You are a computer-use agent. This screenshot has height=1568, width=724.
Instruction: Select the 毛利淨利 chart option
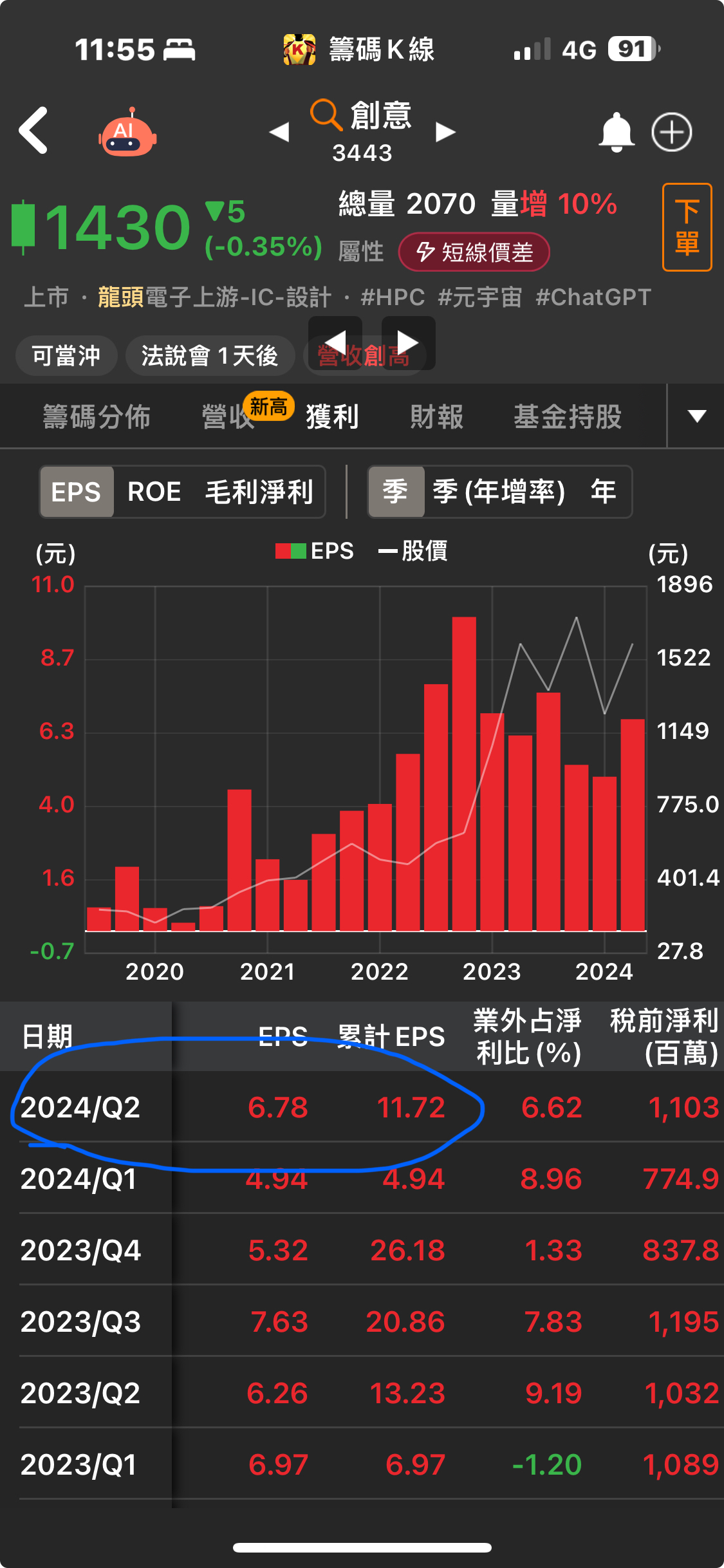pyautogui.click(x=259, y=492)
